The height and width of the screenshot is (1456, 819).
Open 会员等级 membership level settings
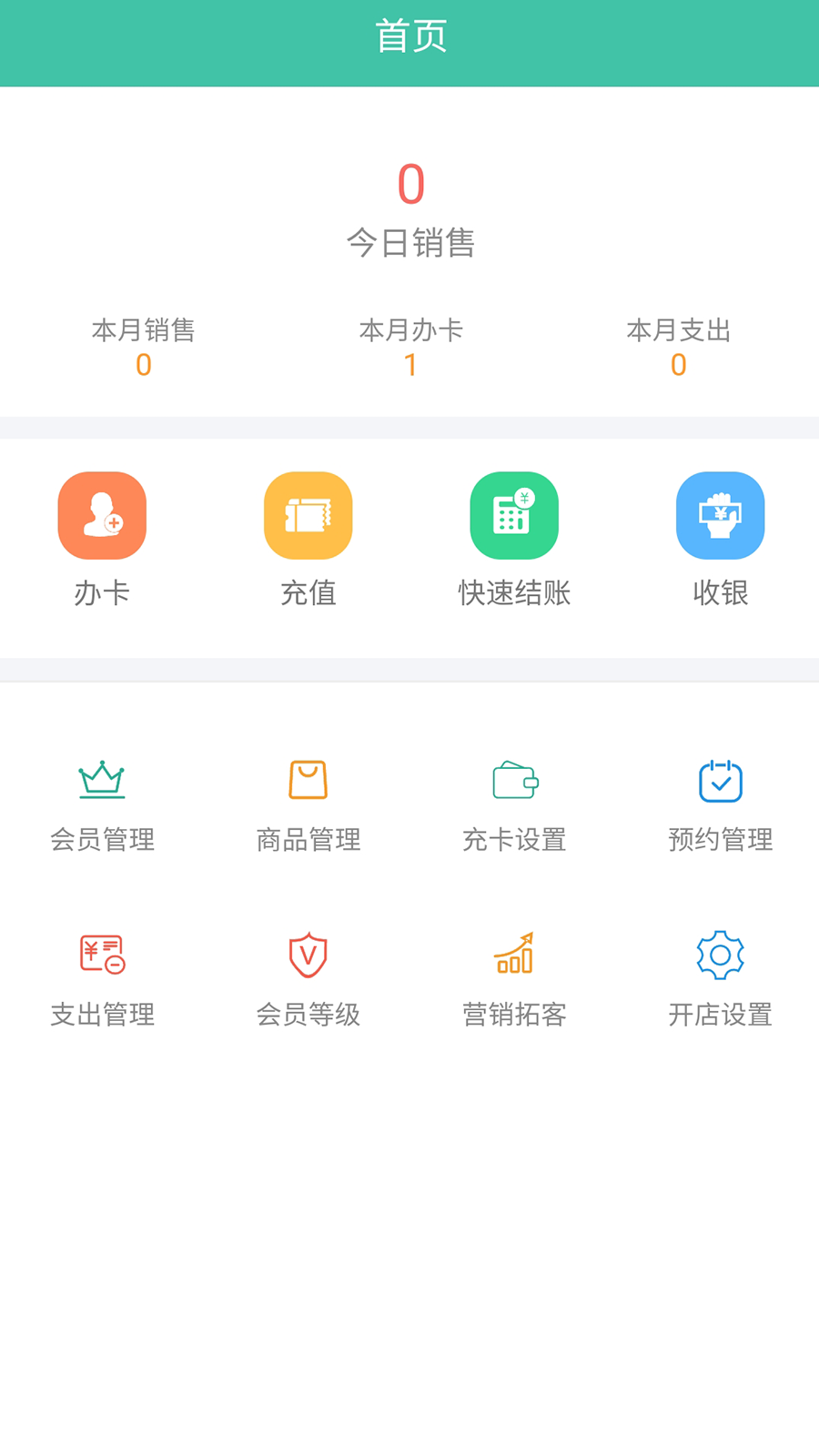[308, 978]
